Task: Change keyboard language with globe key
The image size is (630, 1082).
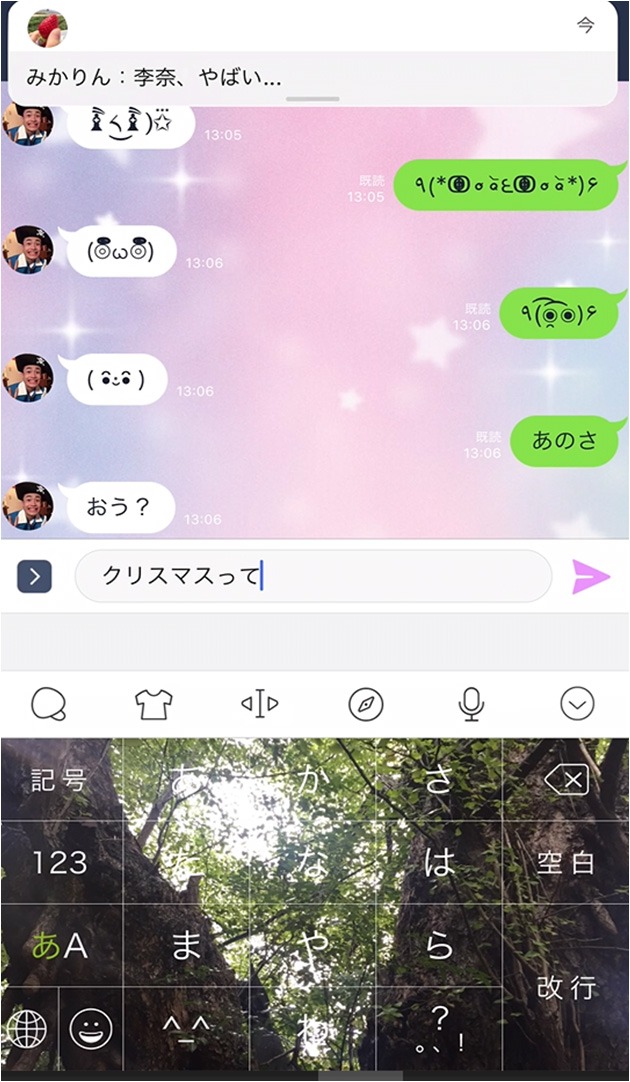Action: point(28,1028)
